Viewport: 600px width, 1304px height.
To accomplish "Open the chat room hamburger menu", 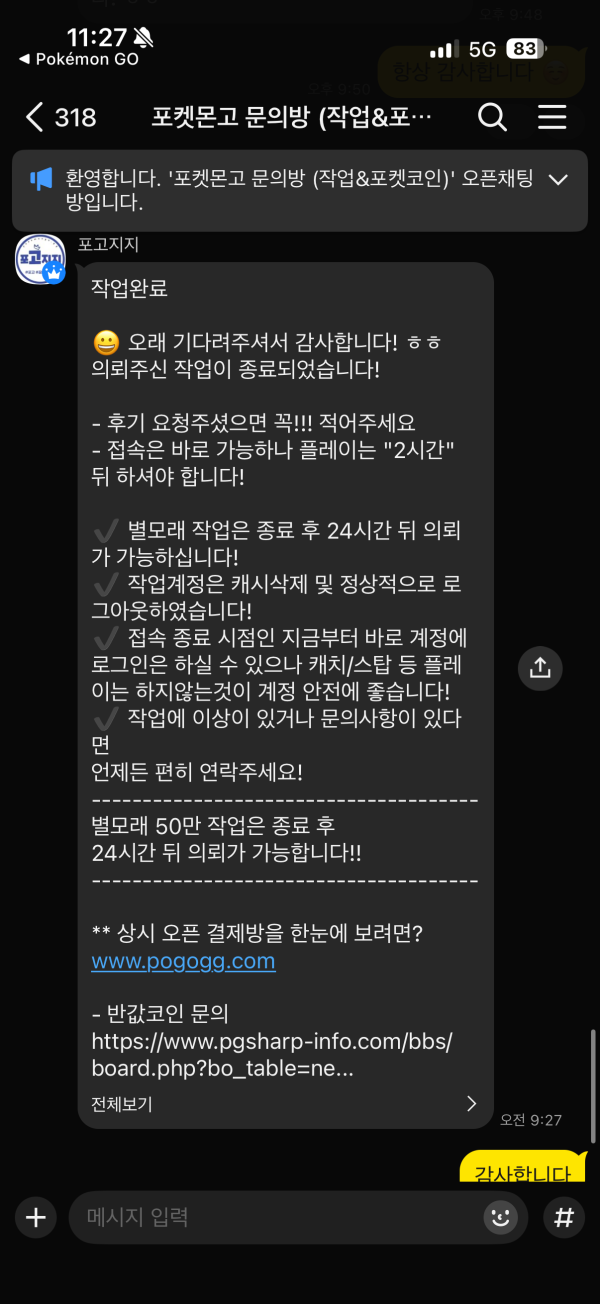I will (x=552, y=118).
